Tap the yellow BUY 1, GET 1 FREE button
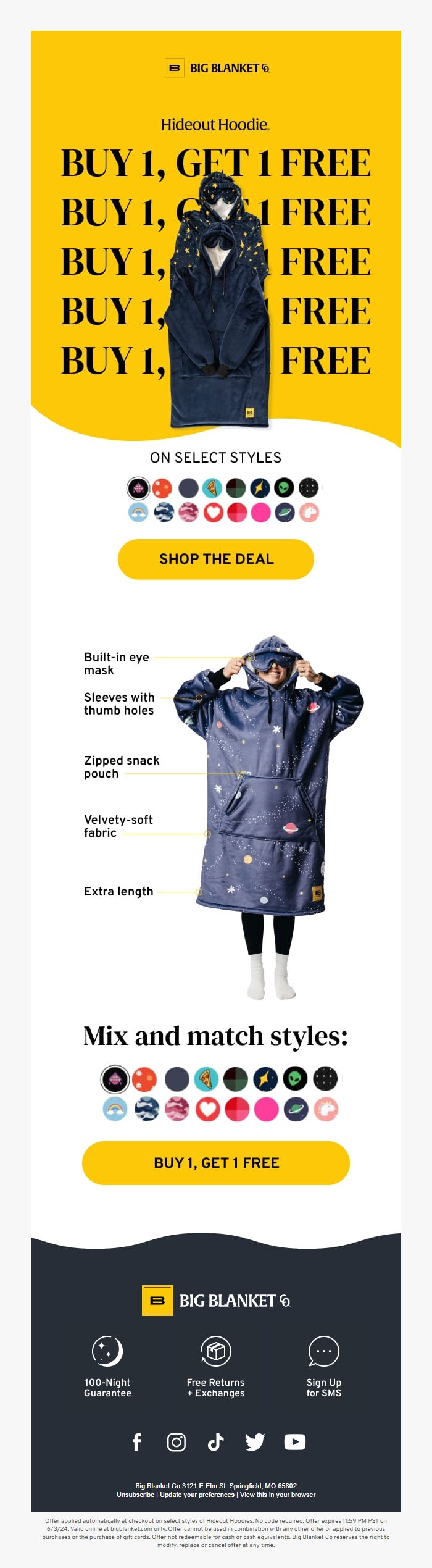 [216, 1163]
